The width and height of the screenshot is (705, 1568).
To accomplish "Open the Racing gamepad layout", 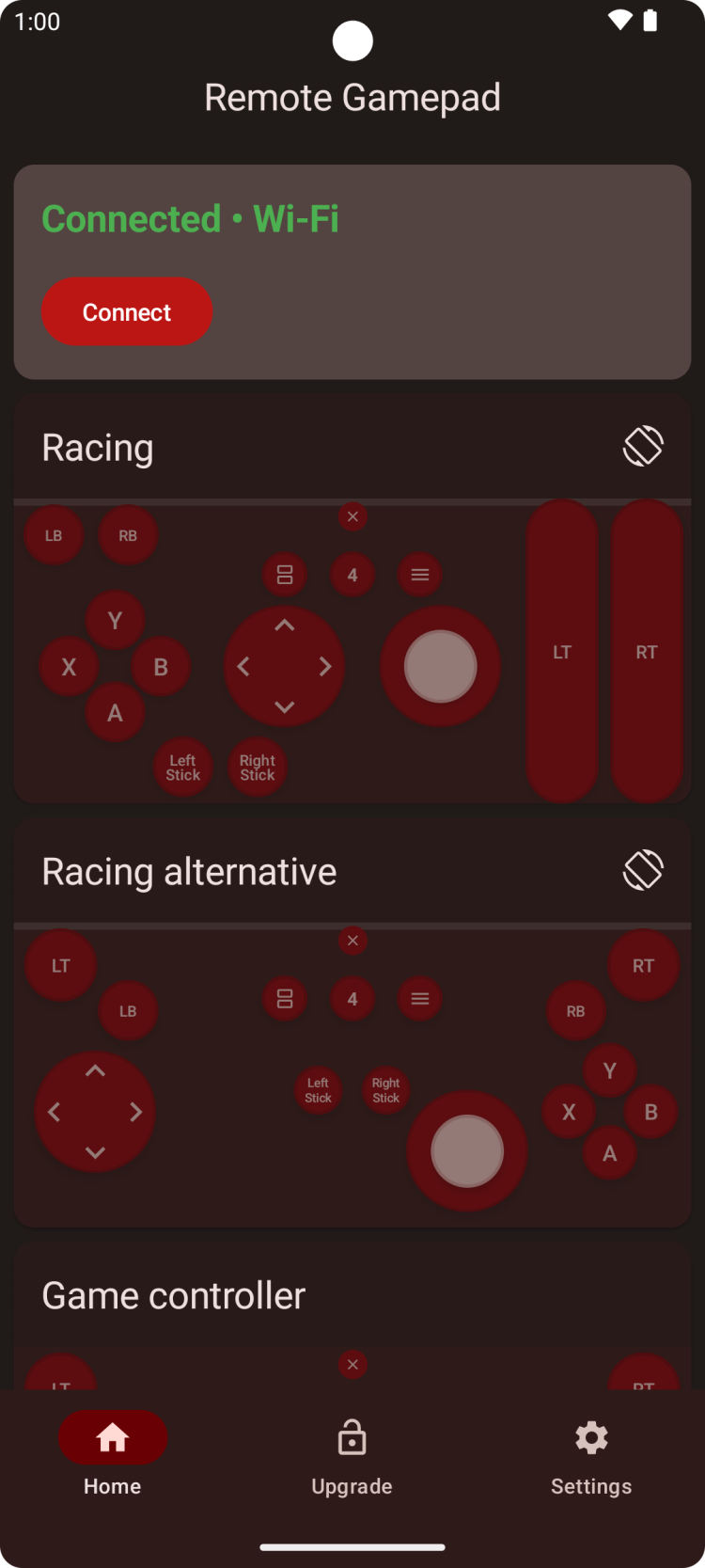I will click(98, 448).
